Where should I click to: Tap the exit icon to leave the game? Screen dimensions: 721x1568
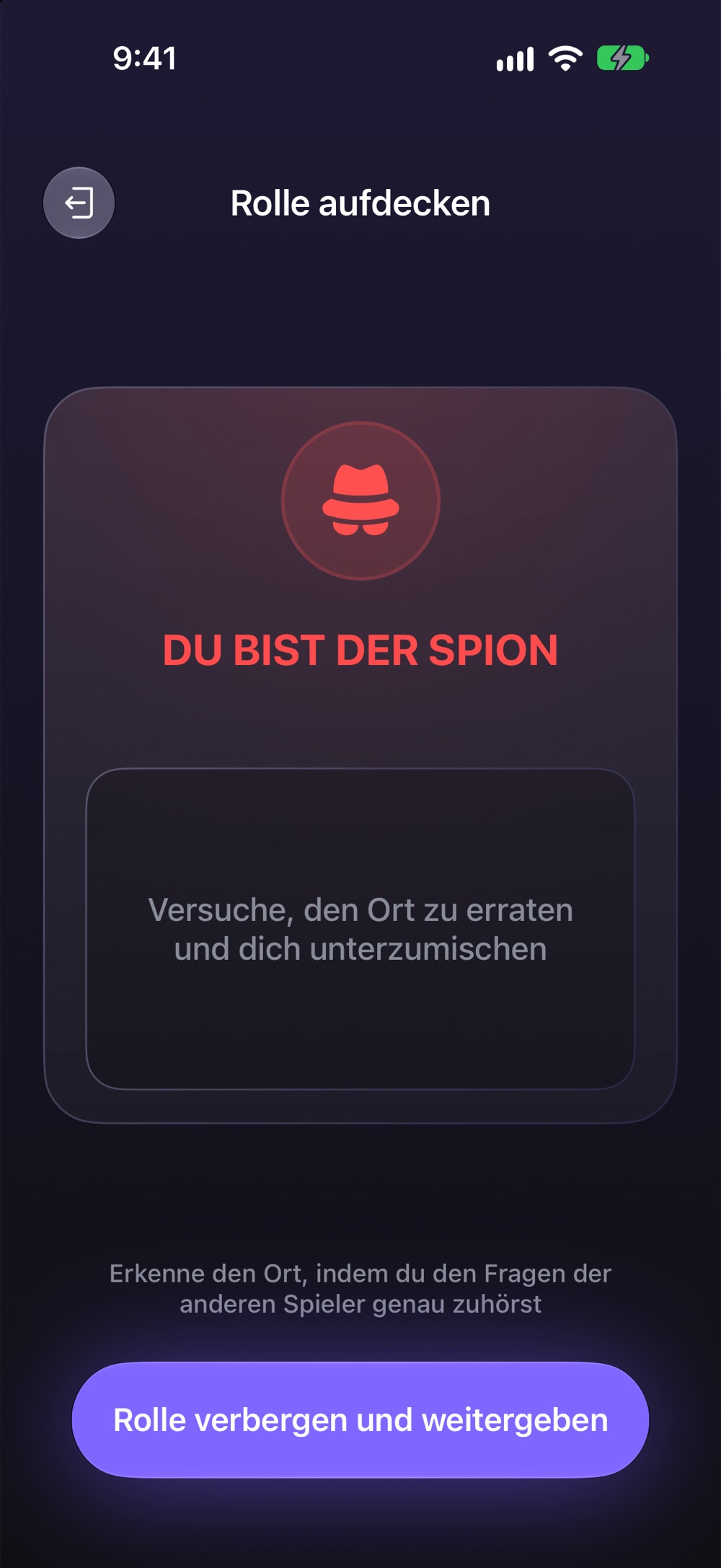[x=79, y=203]
